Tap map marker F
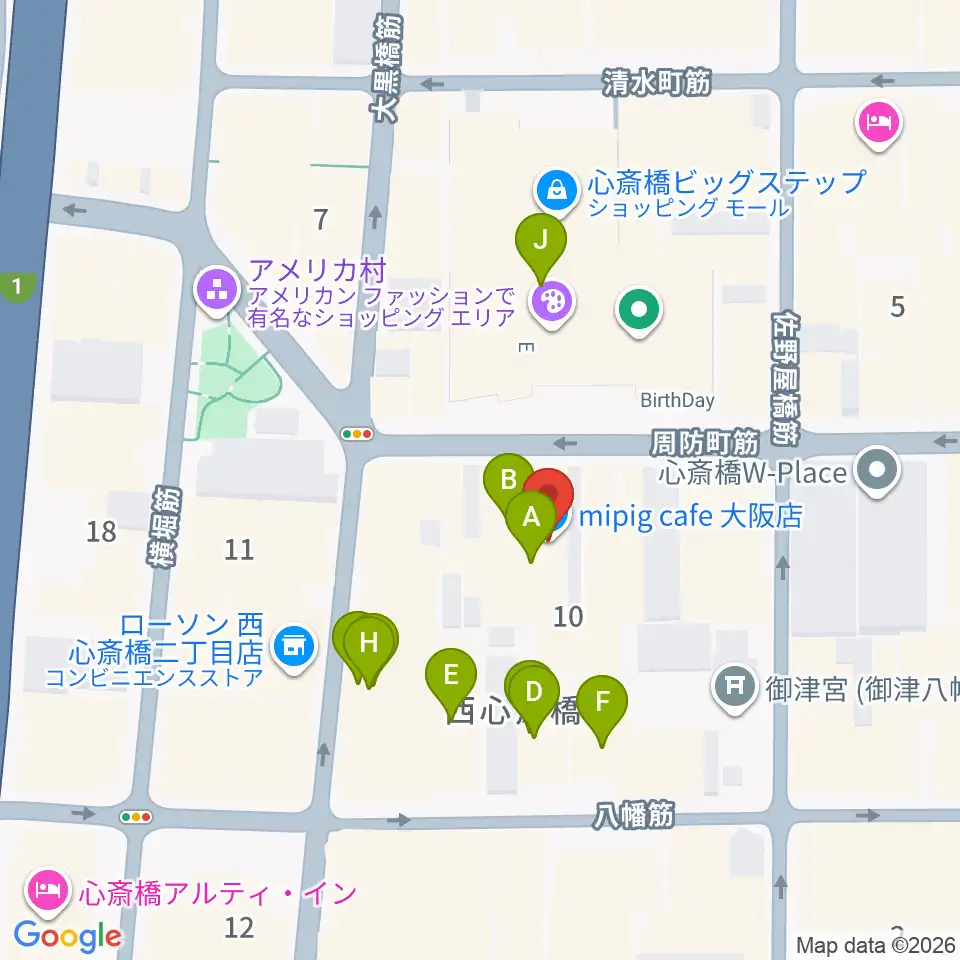 [x=602, y=700]
